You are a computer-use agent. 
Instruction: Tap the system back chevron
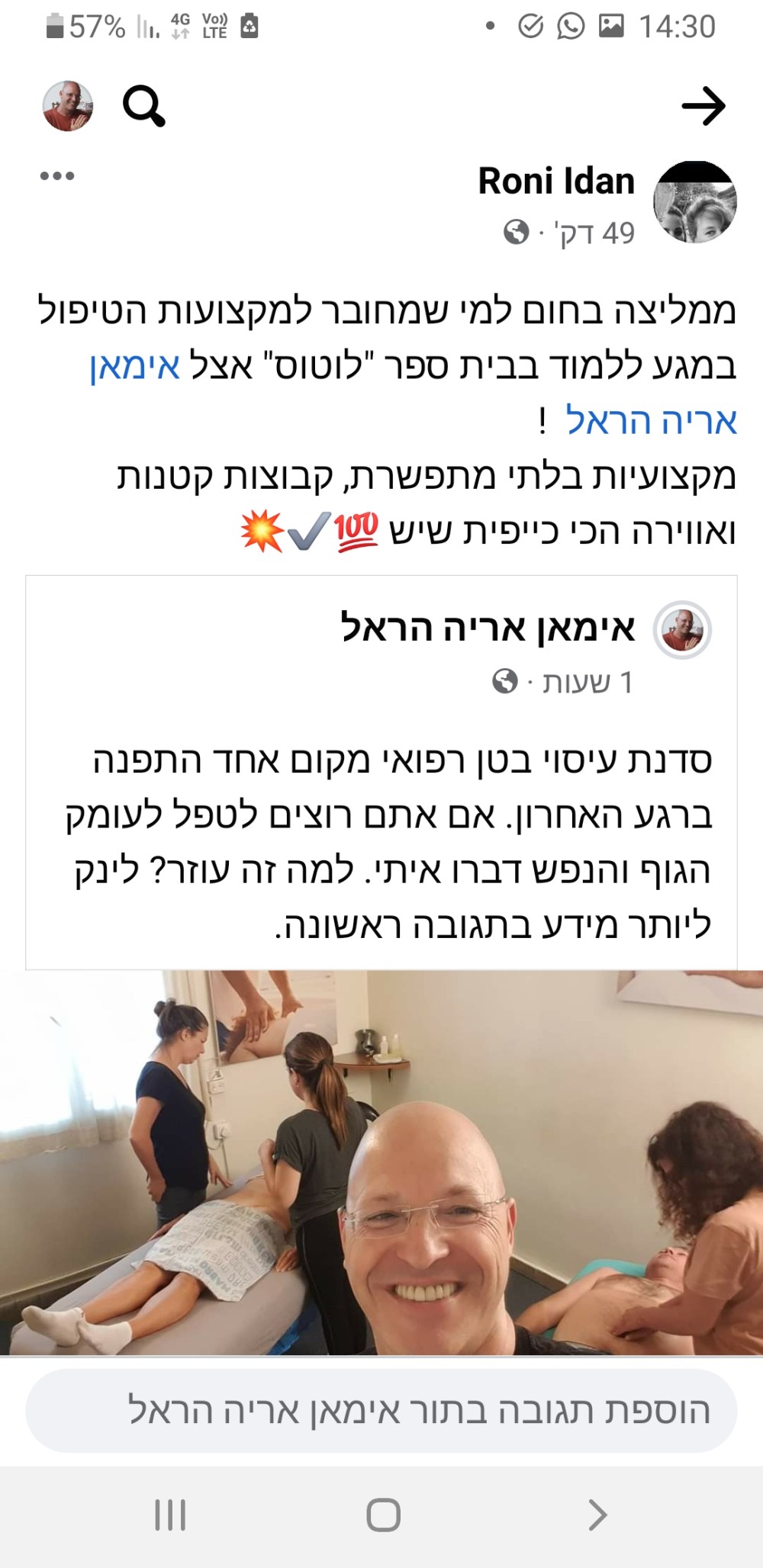(597, 1515)
